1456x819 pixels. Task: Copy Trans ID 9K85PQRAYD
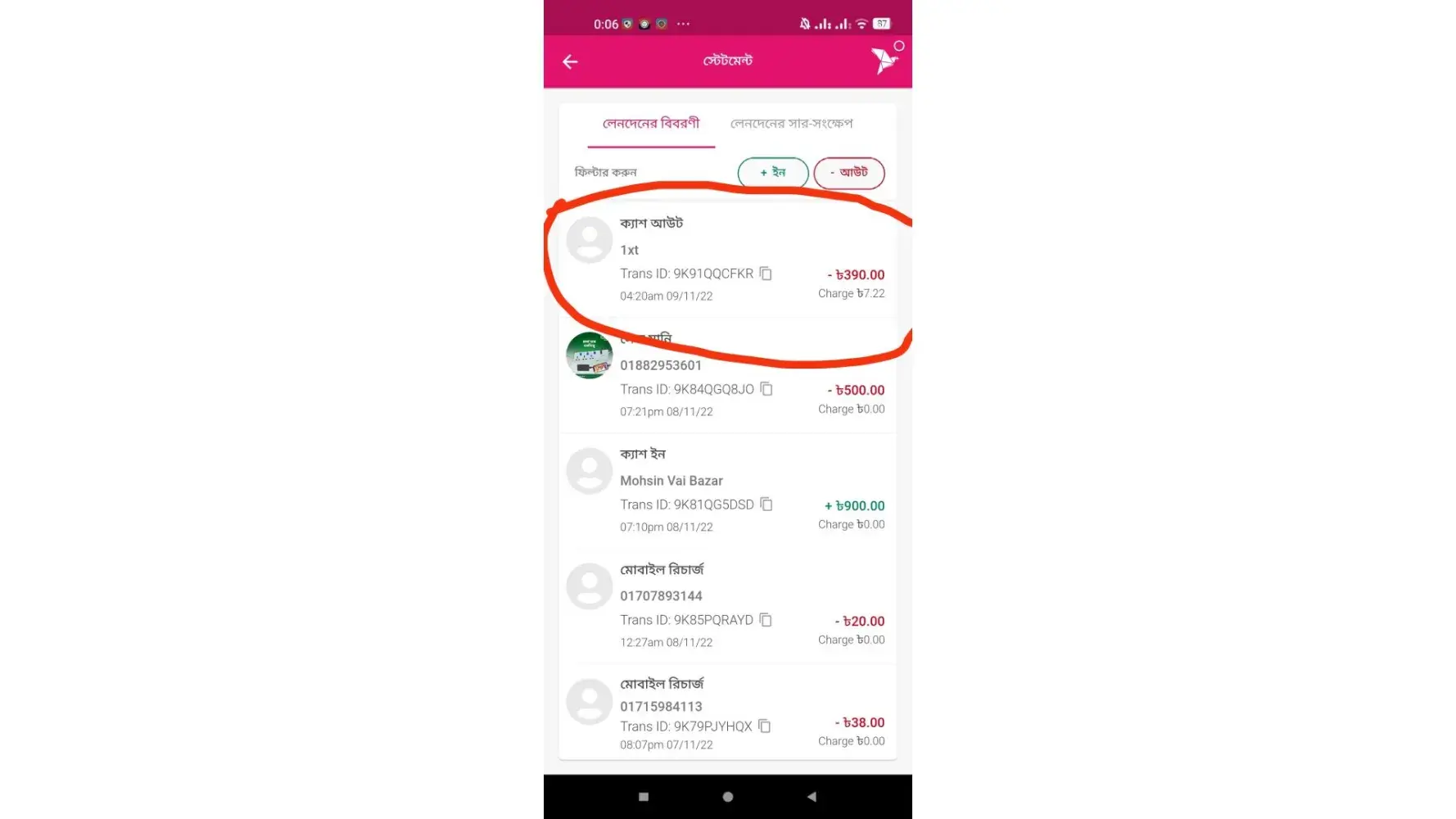[x=766, y=620]
